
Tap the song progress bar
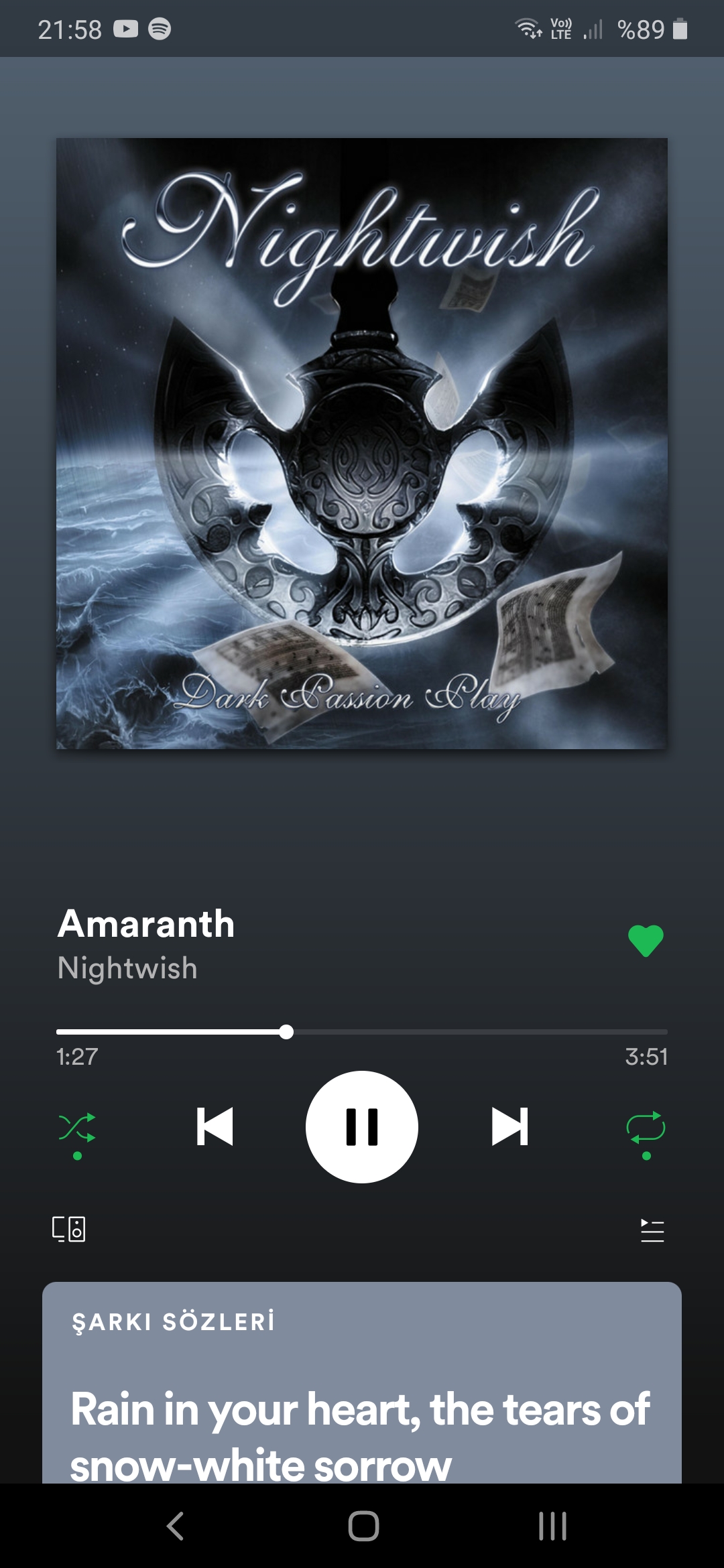(x=362, y=1032)
